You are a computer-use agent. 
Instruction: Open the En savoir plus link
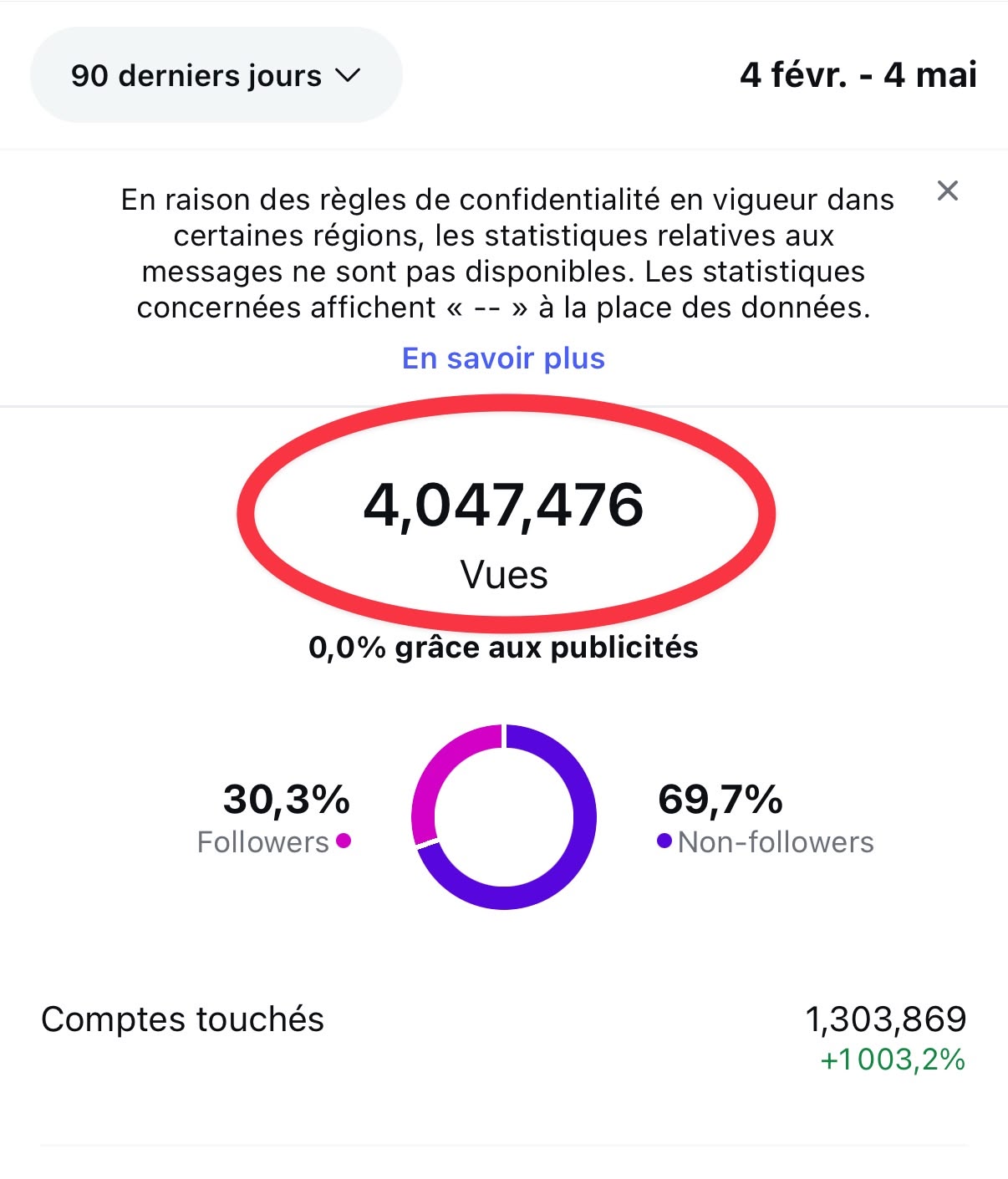coord(503,358)
